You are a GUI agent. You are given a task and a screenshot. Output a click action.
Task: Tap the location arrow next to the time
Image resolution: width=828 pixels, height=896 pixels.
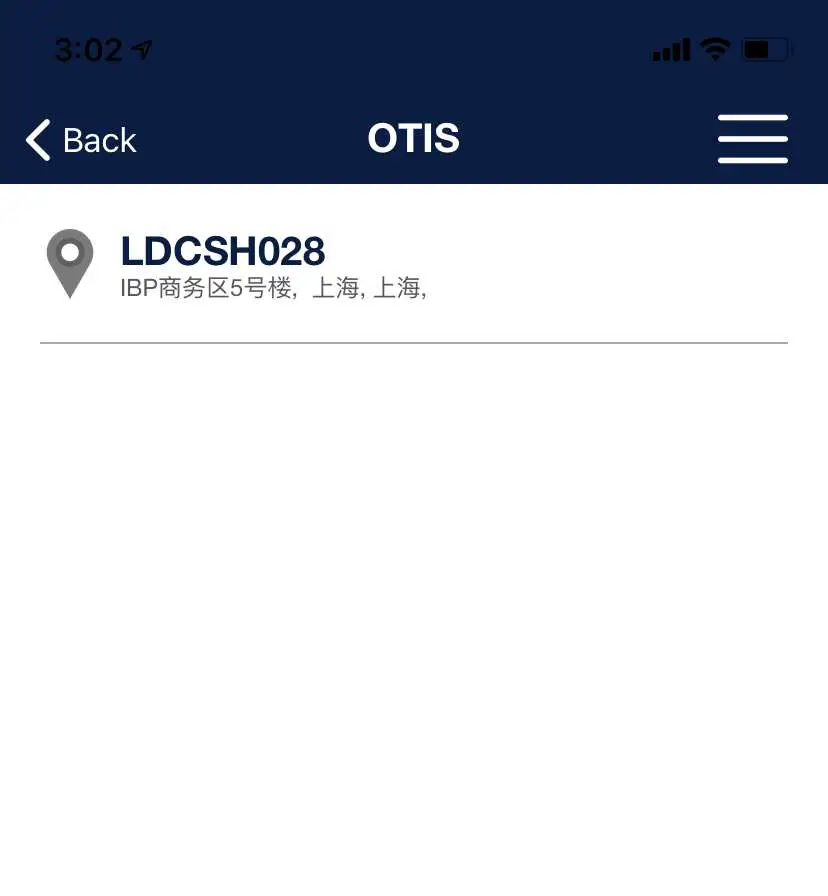point(141,47)
